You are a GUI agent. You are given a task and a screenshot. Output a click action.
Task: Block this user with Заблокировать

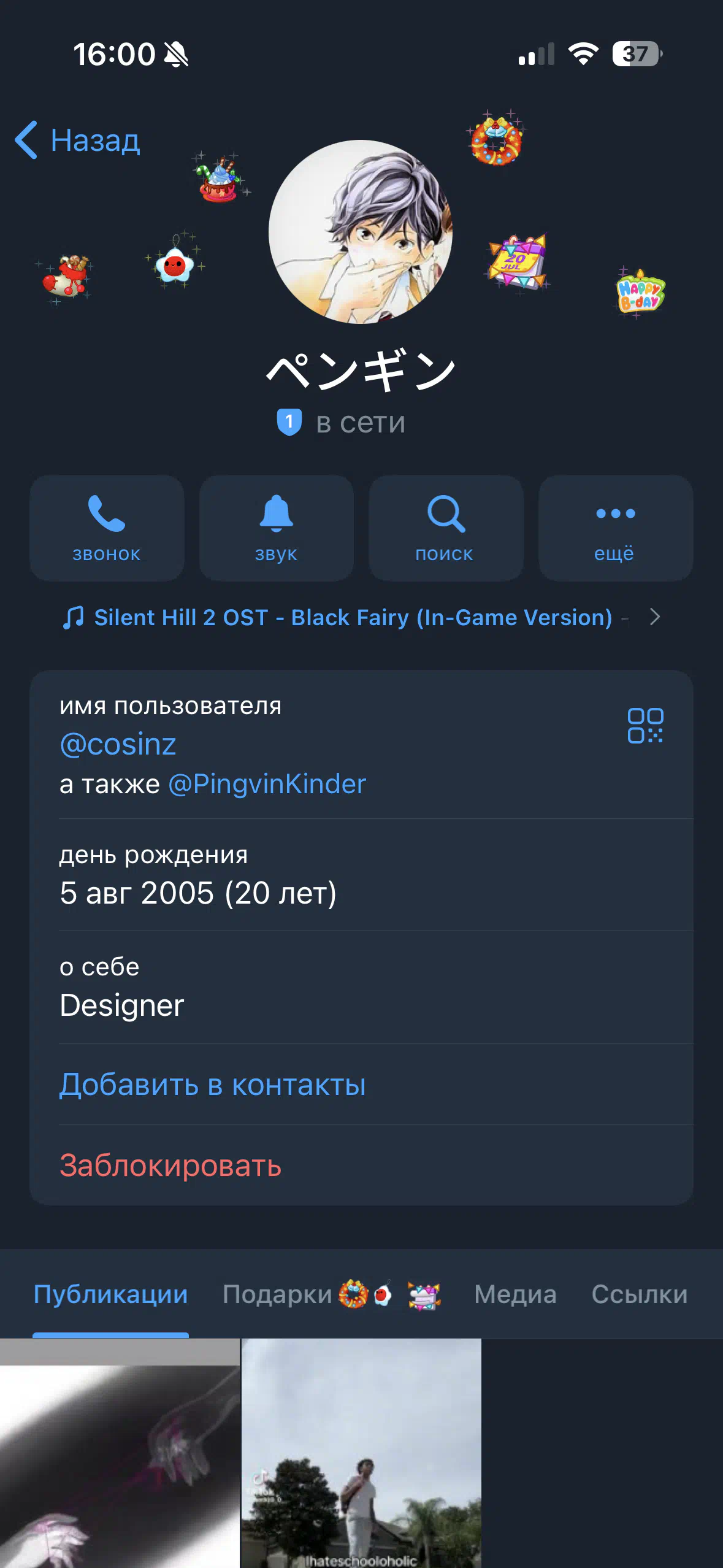click(170, 1165)
